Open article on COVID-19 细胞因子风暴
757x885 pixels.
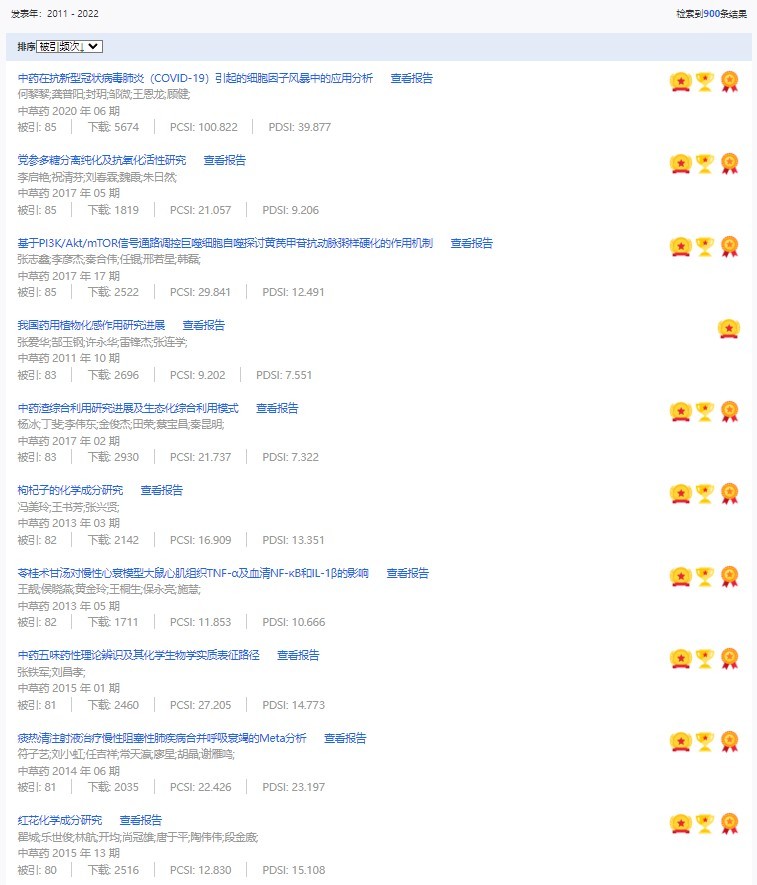[195, 78]
